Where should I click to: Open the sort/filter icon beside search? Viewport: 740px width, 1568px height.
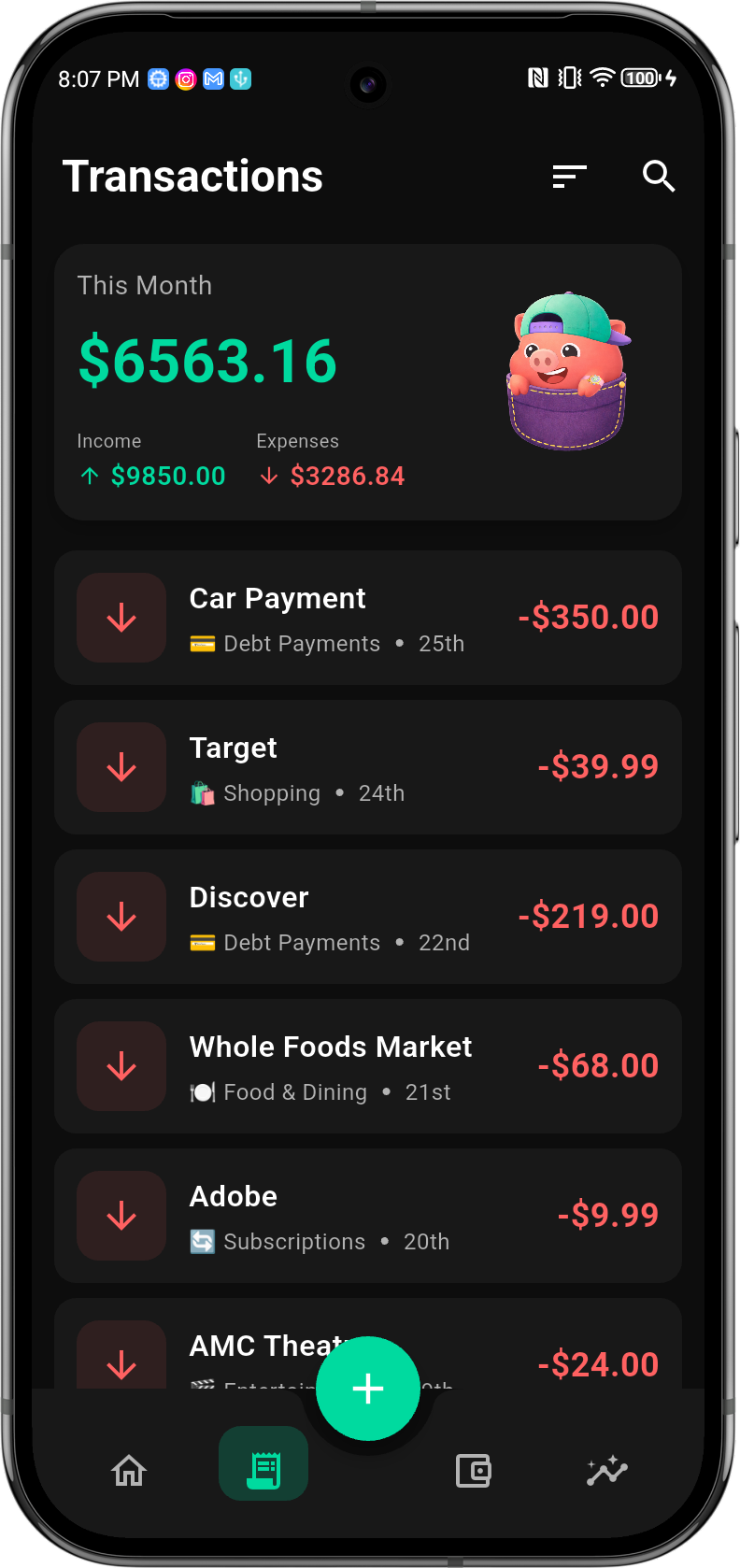pyautogui.click(x=569, y=177)
